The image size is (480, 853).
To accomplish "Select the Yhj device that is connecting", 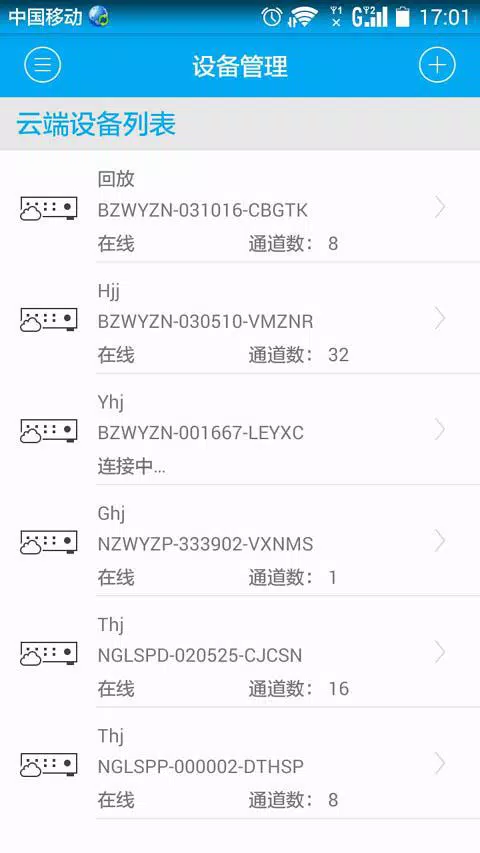I will pos(240,430).
